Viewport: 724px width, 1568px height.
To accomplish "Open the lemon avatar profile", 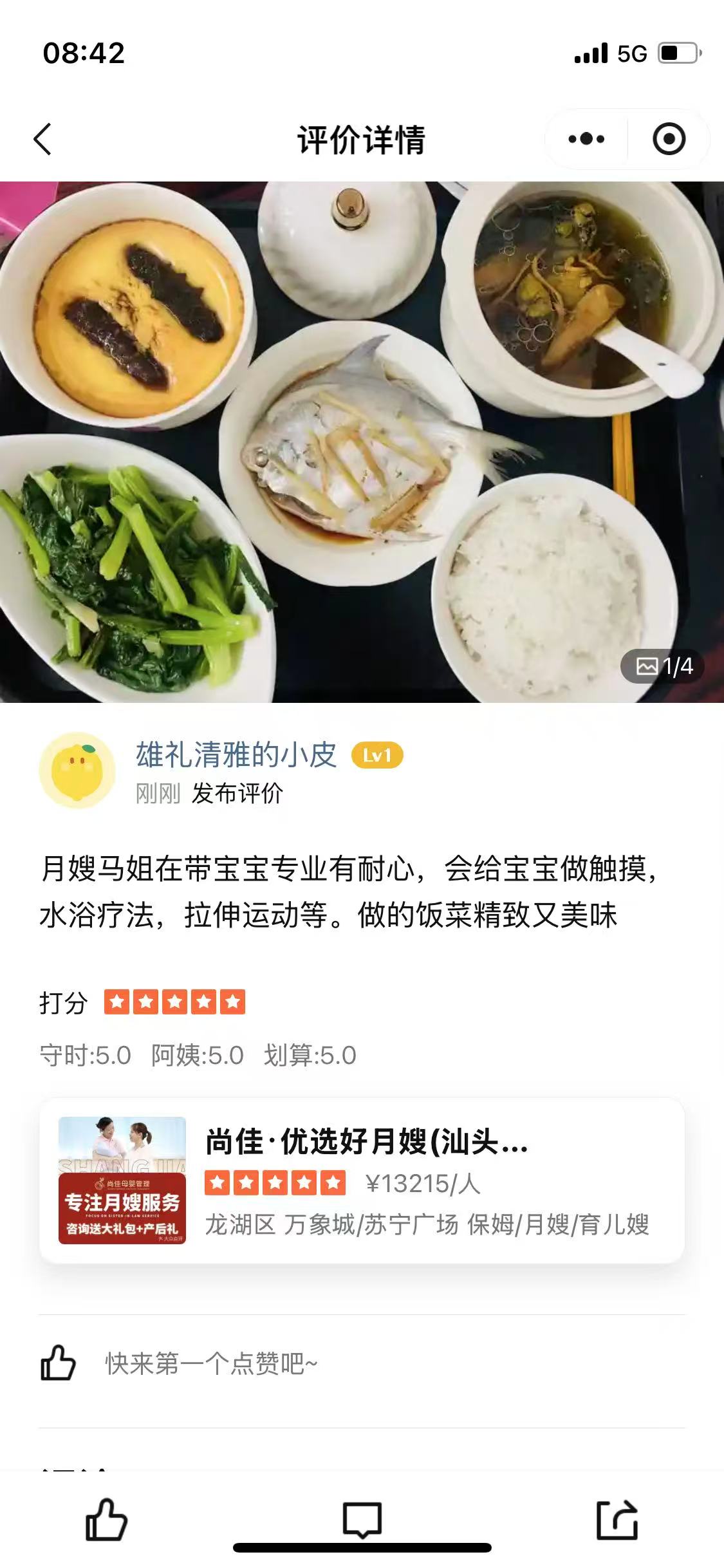I will 77,770.
